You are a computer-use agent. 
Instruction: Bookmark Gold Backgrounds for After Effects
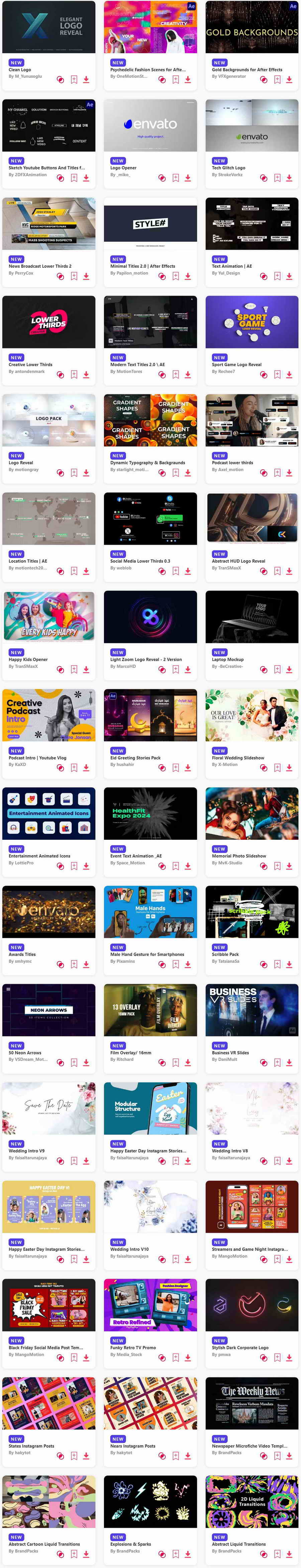click(x=277, y=80)
